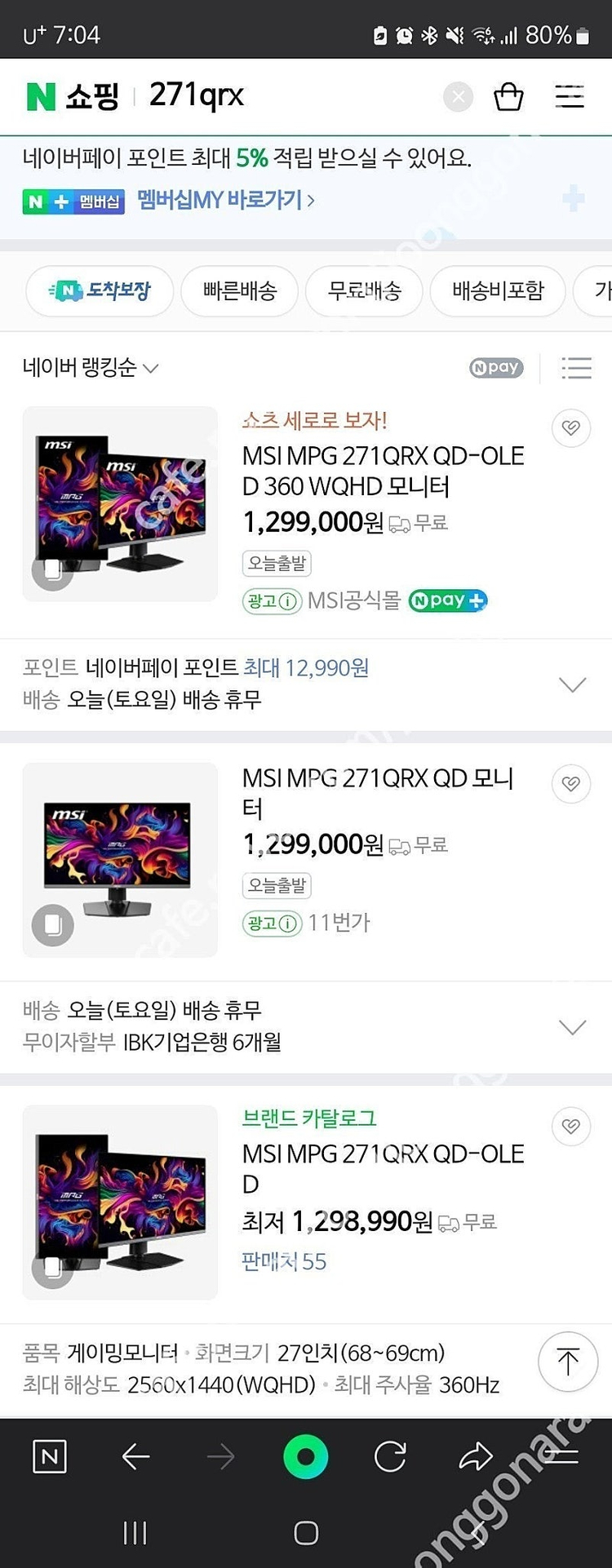Open the 네이버 랭킹순 sort dropdown
612x1568 pixels.
(x=86, y=368)
